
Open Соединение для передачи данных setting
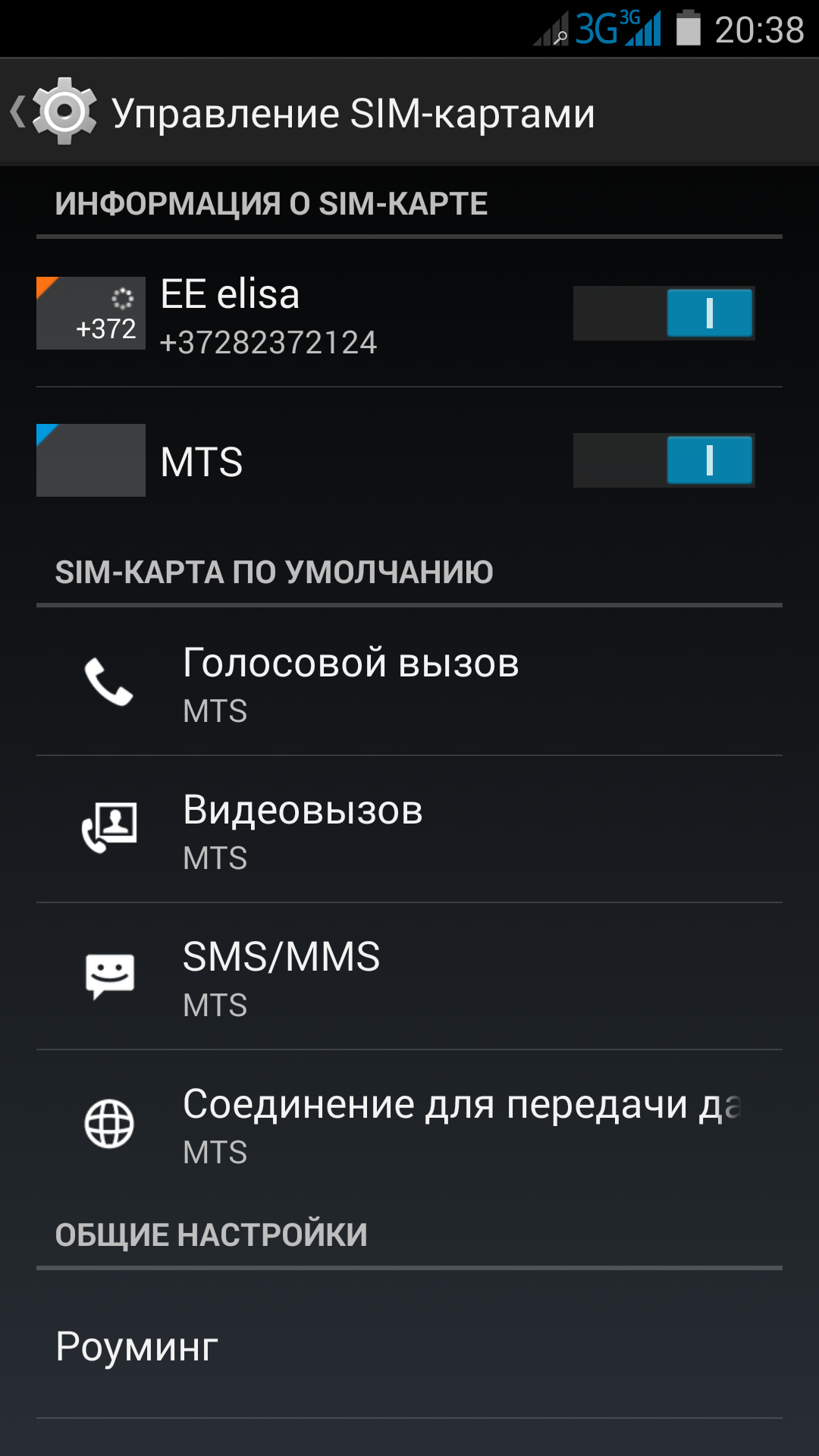(x=409, y=1124)
